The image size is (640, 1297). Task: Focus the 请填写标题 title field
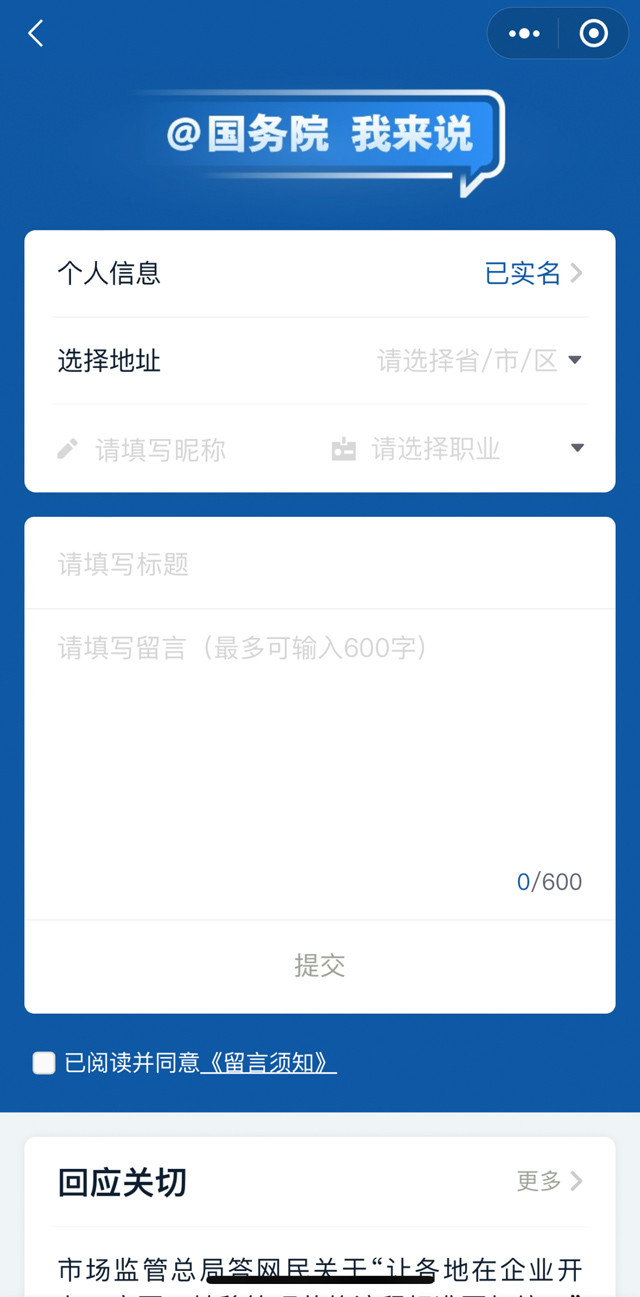point(320,564)
